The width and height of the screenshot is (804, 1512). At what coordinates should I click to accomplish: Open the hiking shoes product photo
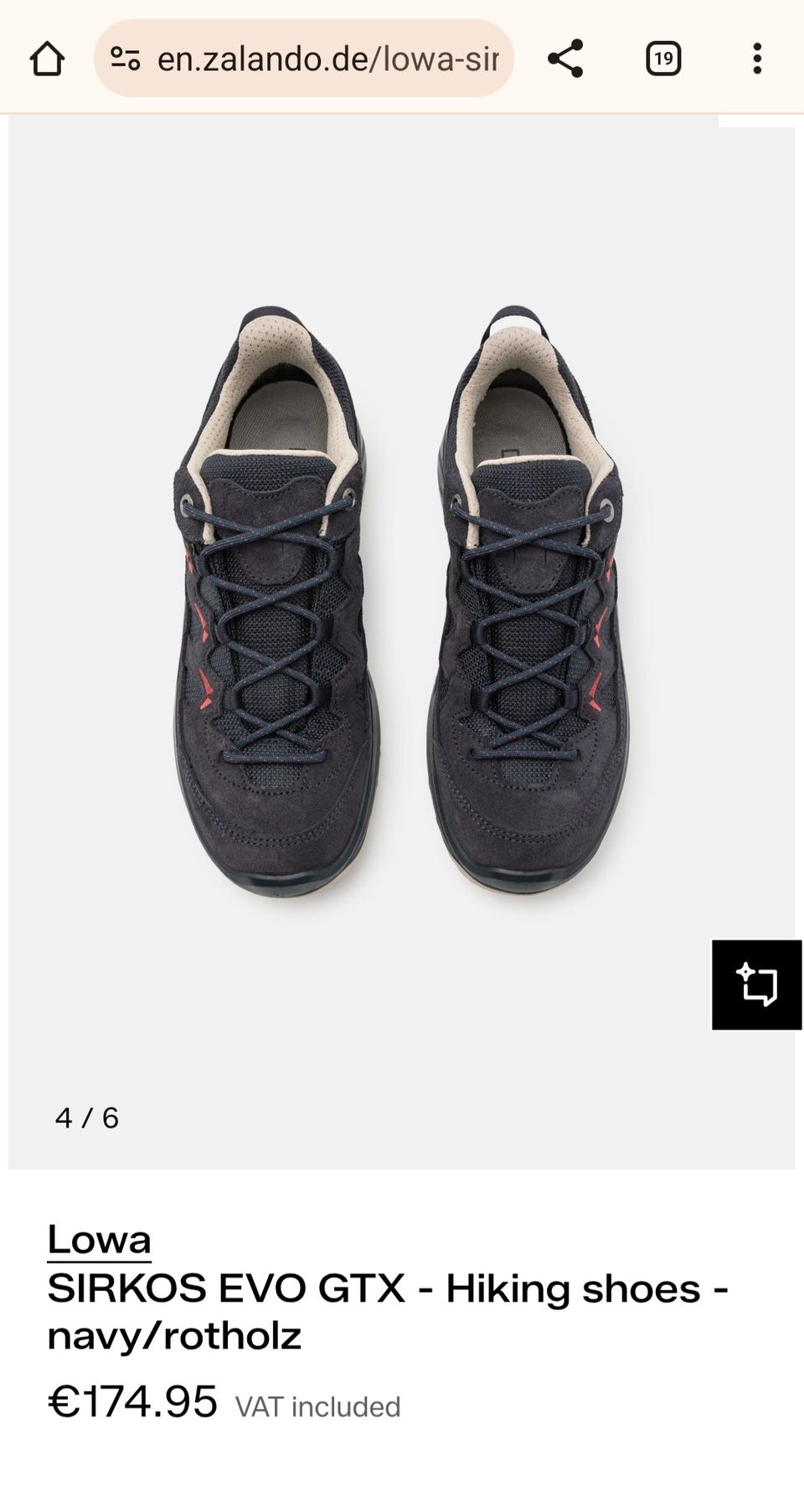tap(400, 603)
